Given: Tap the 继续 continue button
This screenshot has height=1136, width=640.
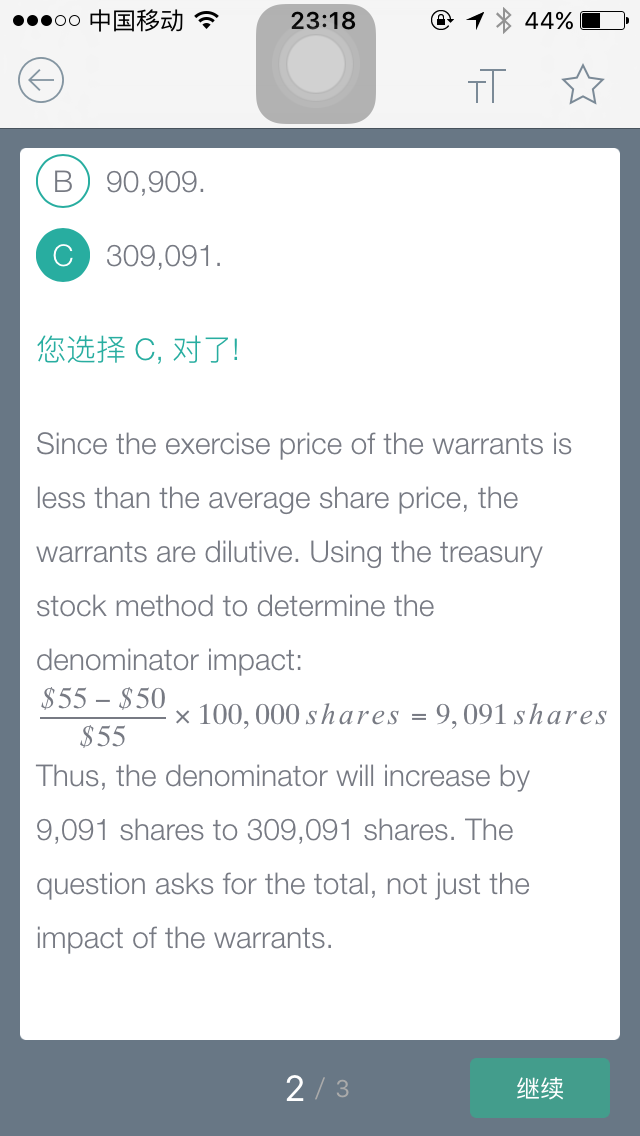Looking at the screenshot, I should [540, 1087].
